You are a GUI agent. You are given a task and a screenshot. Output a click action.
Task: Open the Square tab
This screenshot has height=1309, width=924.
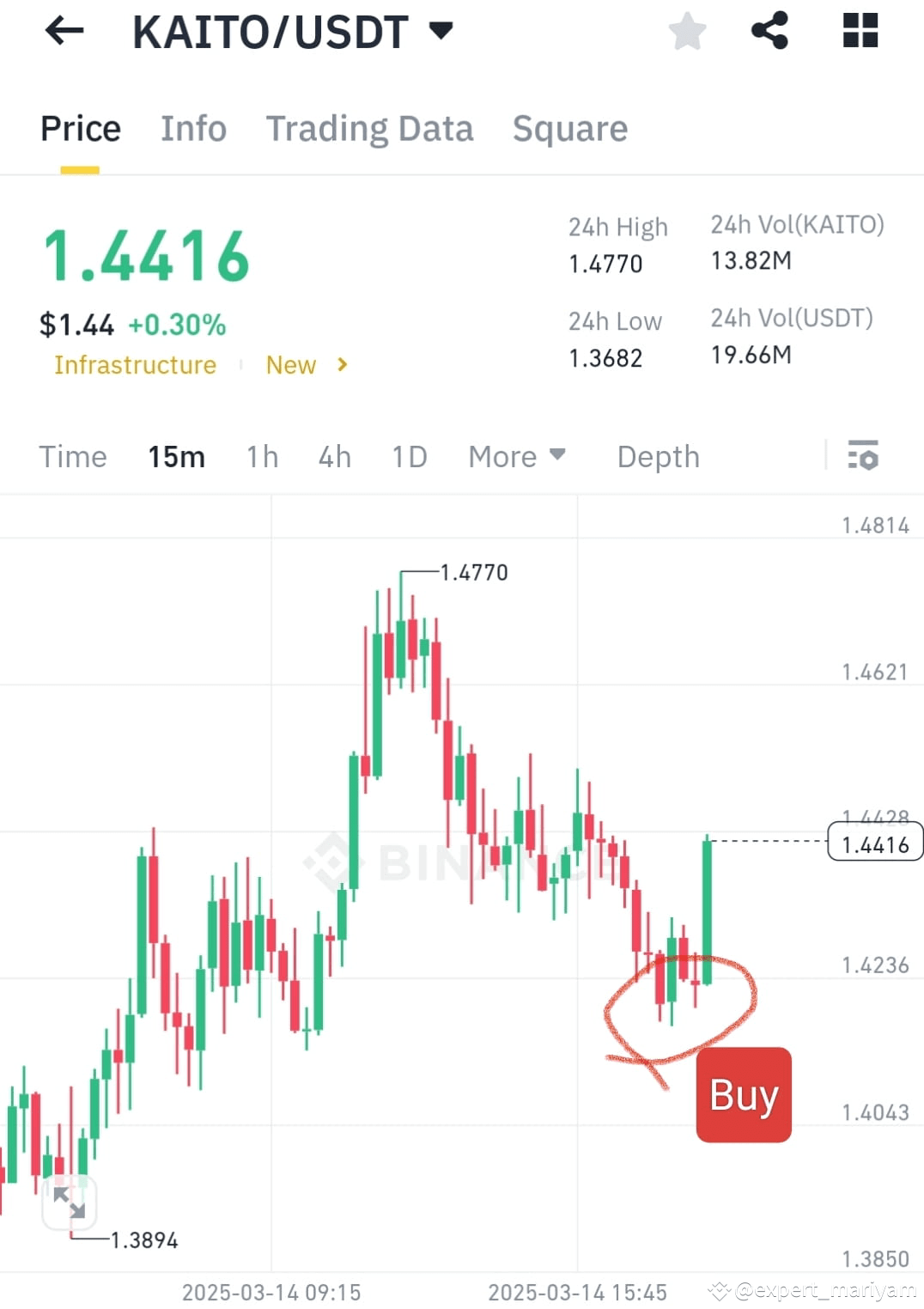pos(569,129)
